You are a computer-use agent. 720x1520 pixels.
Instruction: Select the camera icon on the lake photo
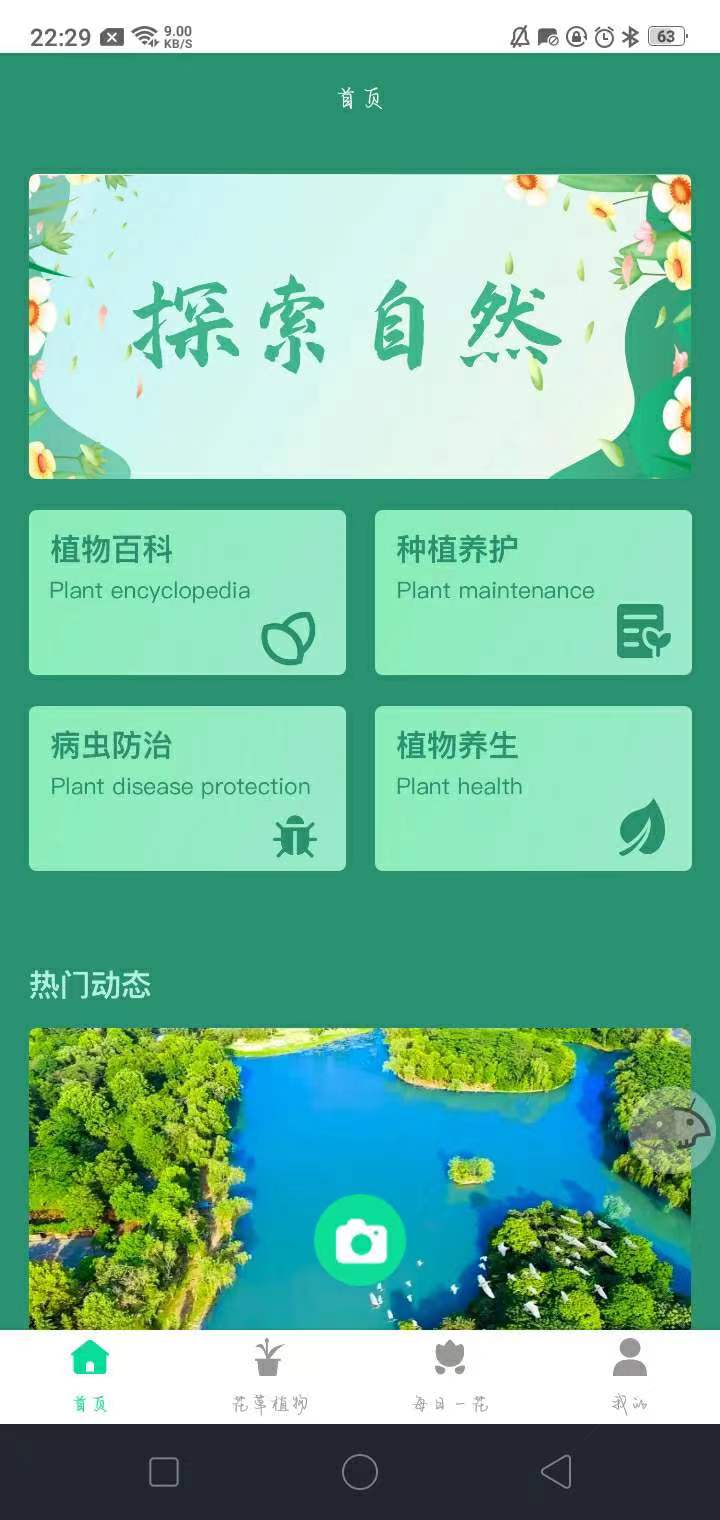tap(360, 1240)
